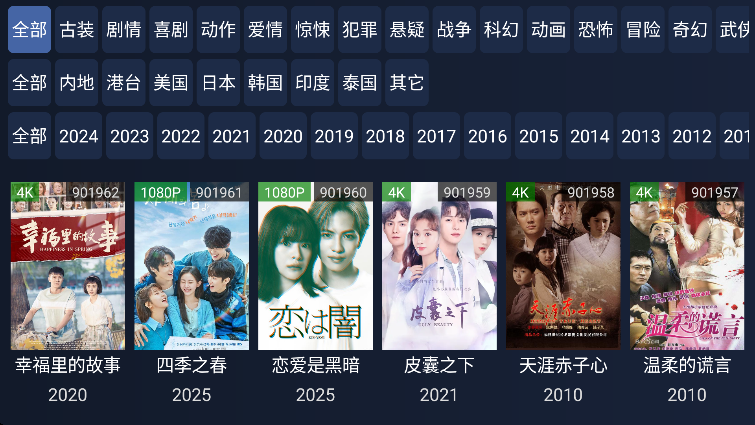Filter by 喜剧 genre
This screenshot has width=755, height=425.
[x=170, y=30]
